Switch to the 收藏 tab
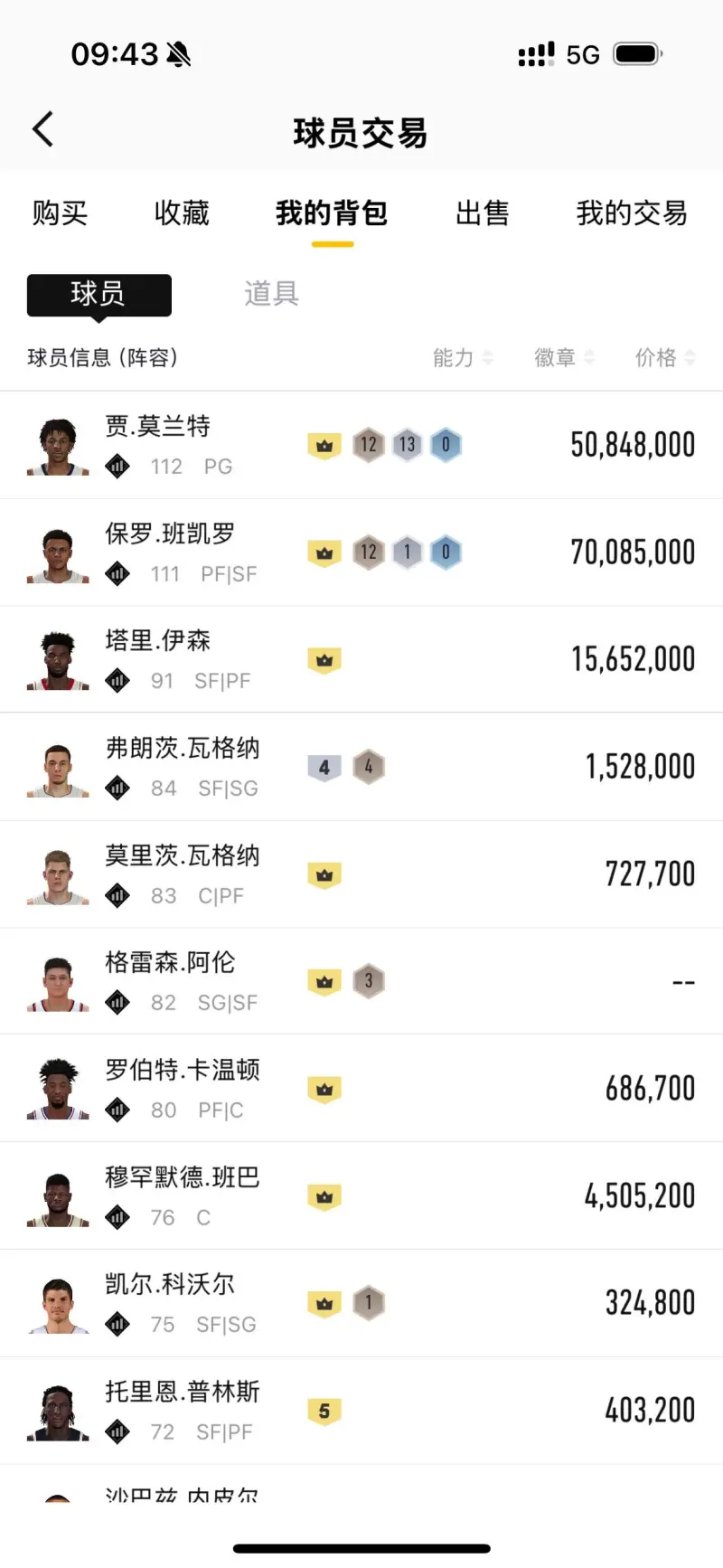Viewport: 723px width, 1568px height. click(182, 213)
